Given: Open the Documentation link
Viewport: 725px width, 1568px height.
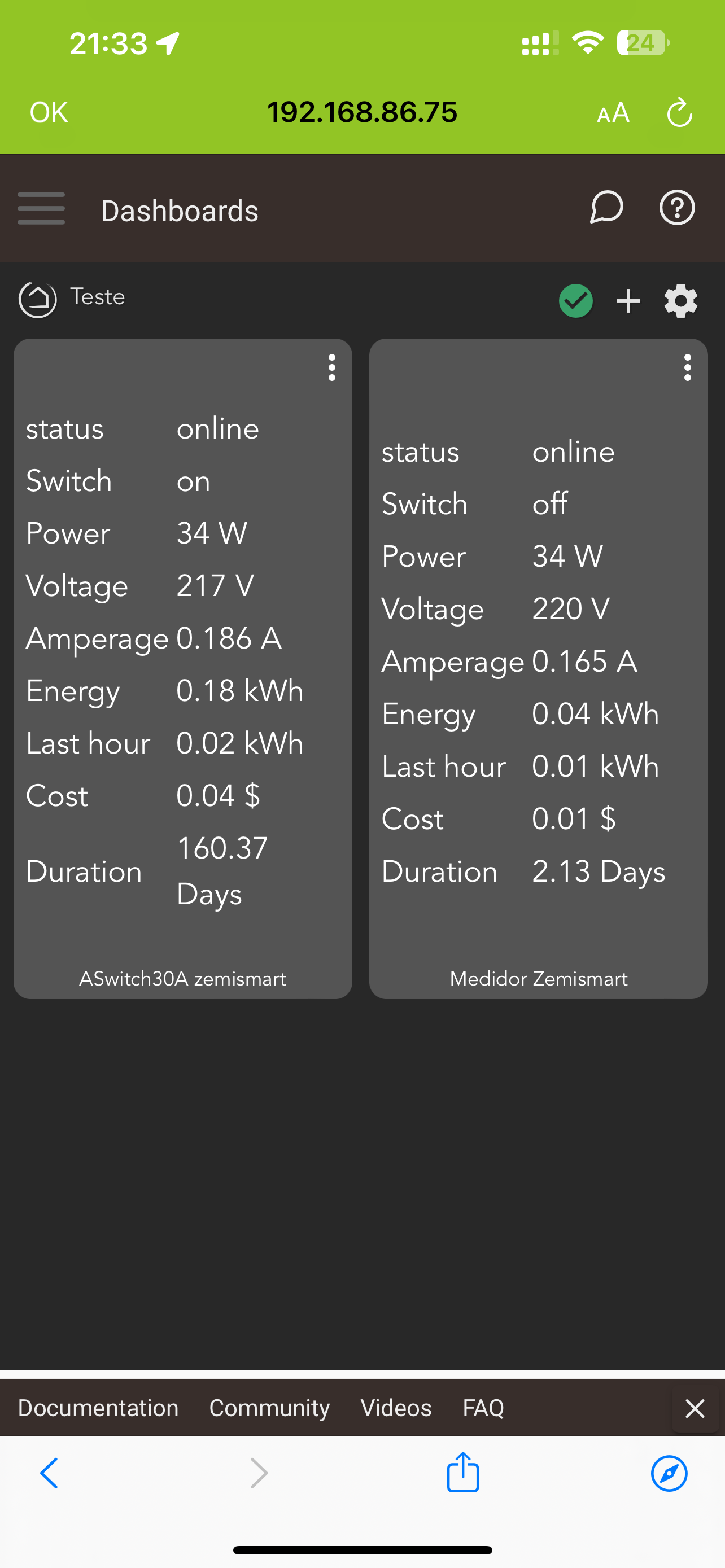Looking at the screenshot, I should click(98, 1408).
